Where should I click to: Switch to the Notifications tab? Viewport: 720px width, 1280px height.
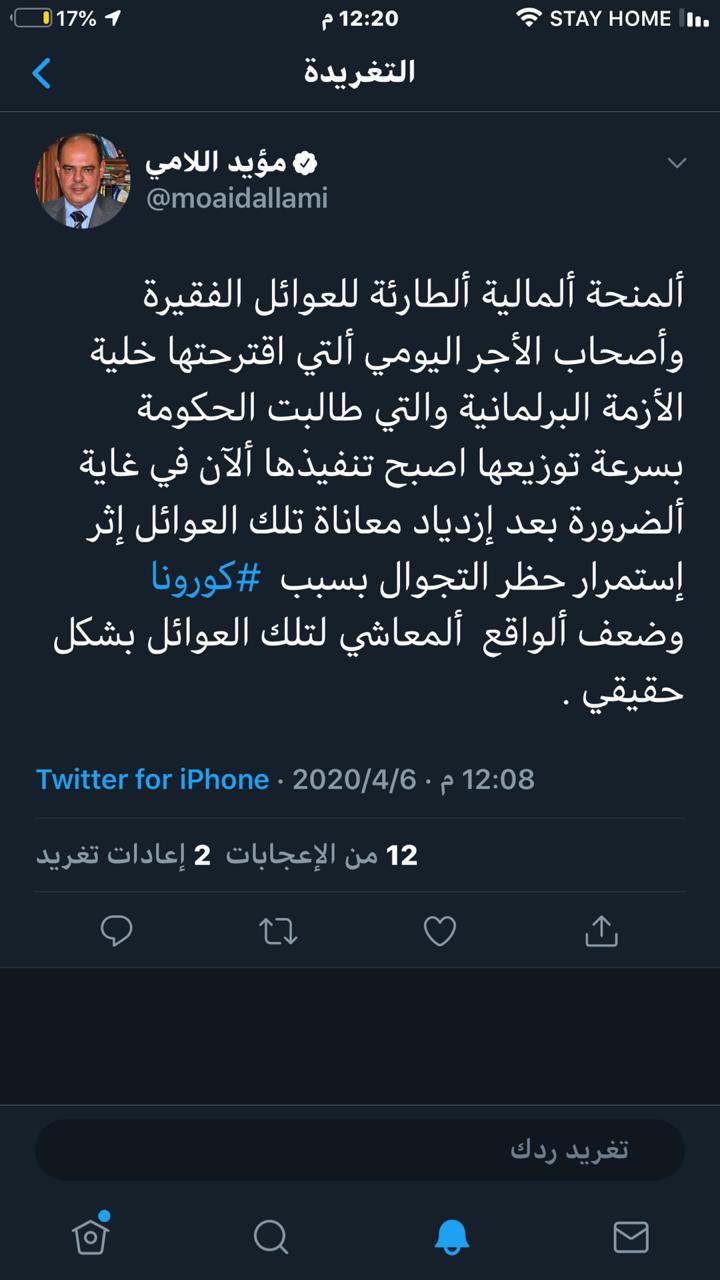point(452,1237)
